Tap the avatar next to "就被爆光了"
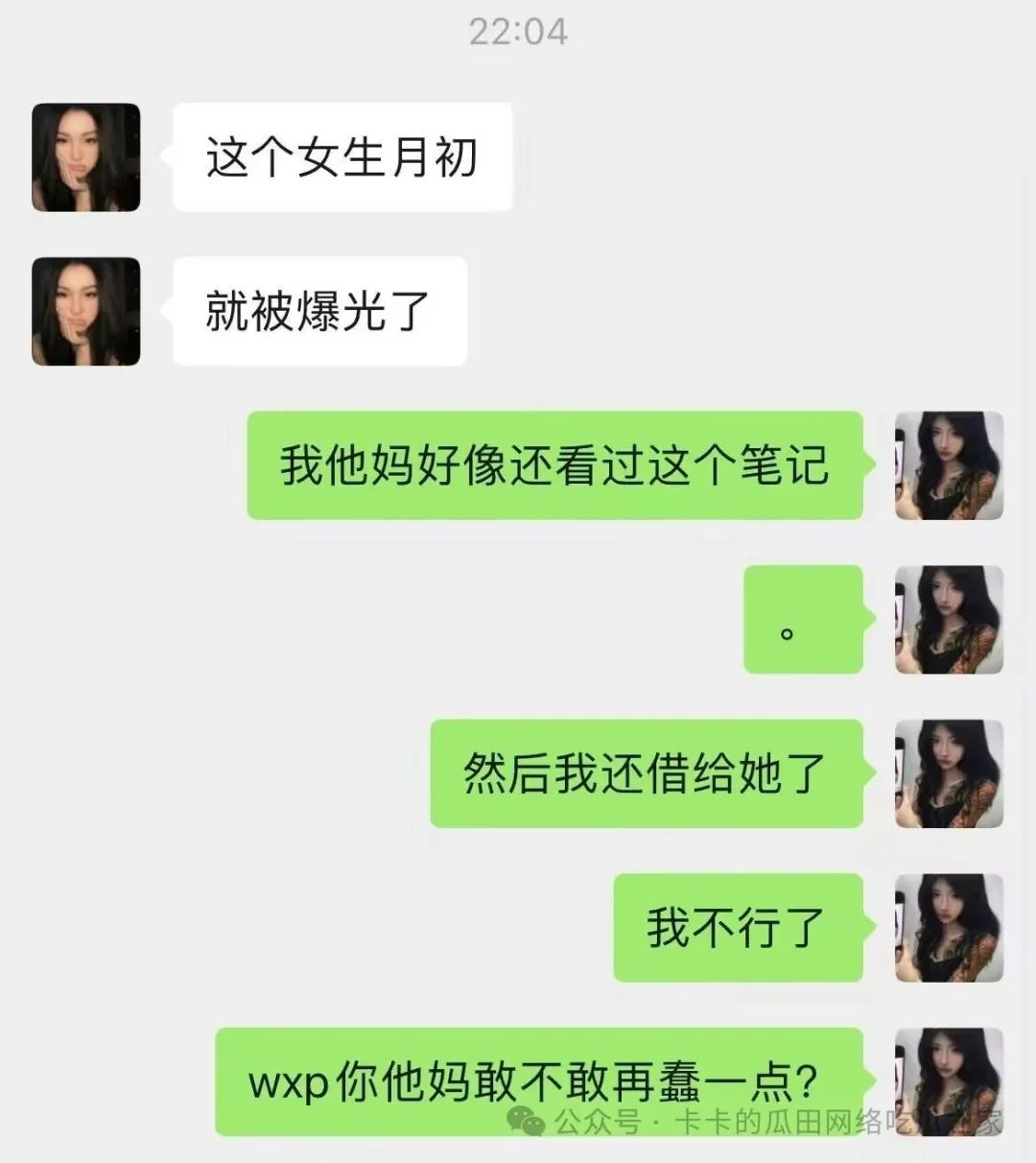This screenshot has height=1163, width=1036. coord(86,311)
